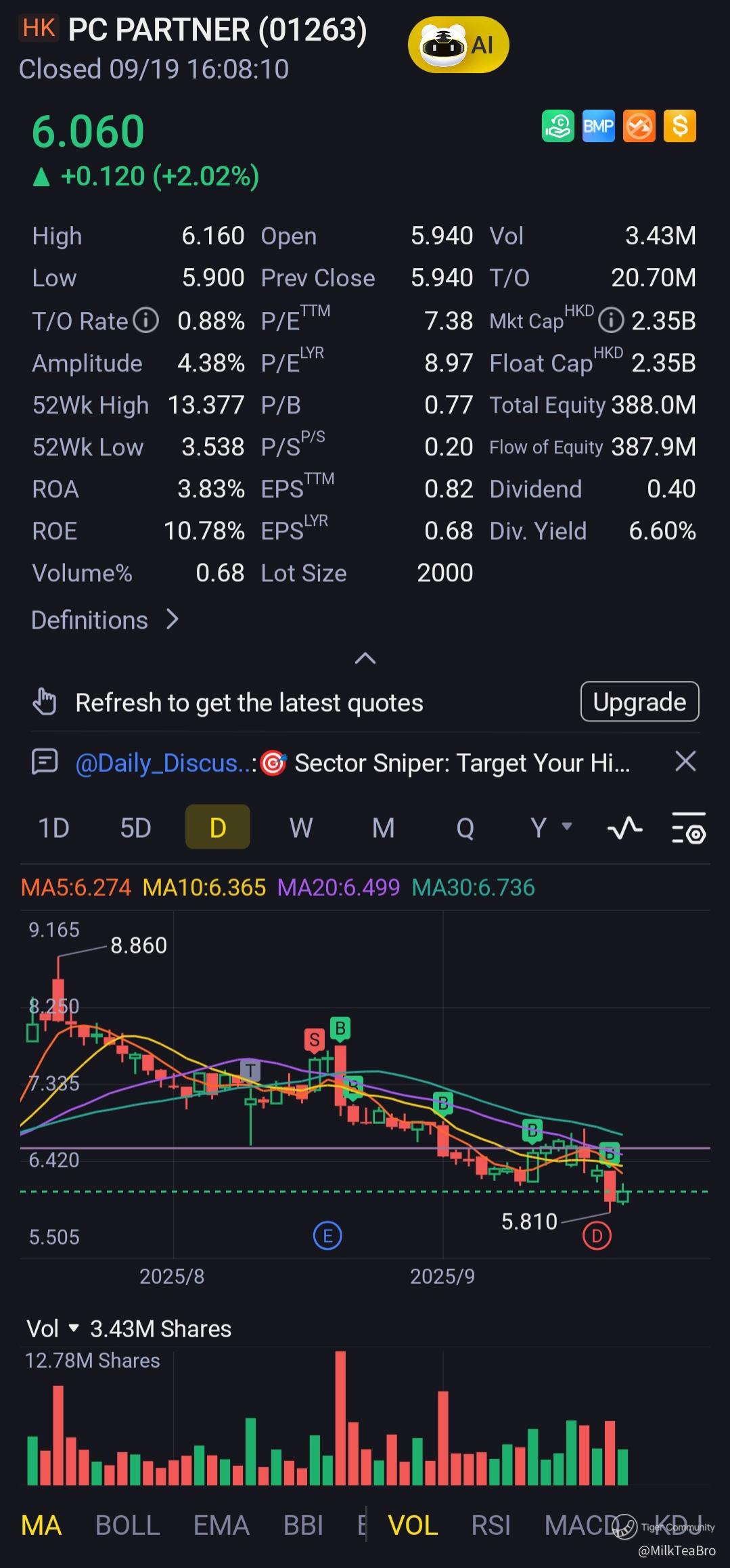Tap Upgrade for latest quotes

click(x=639, y=702)
